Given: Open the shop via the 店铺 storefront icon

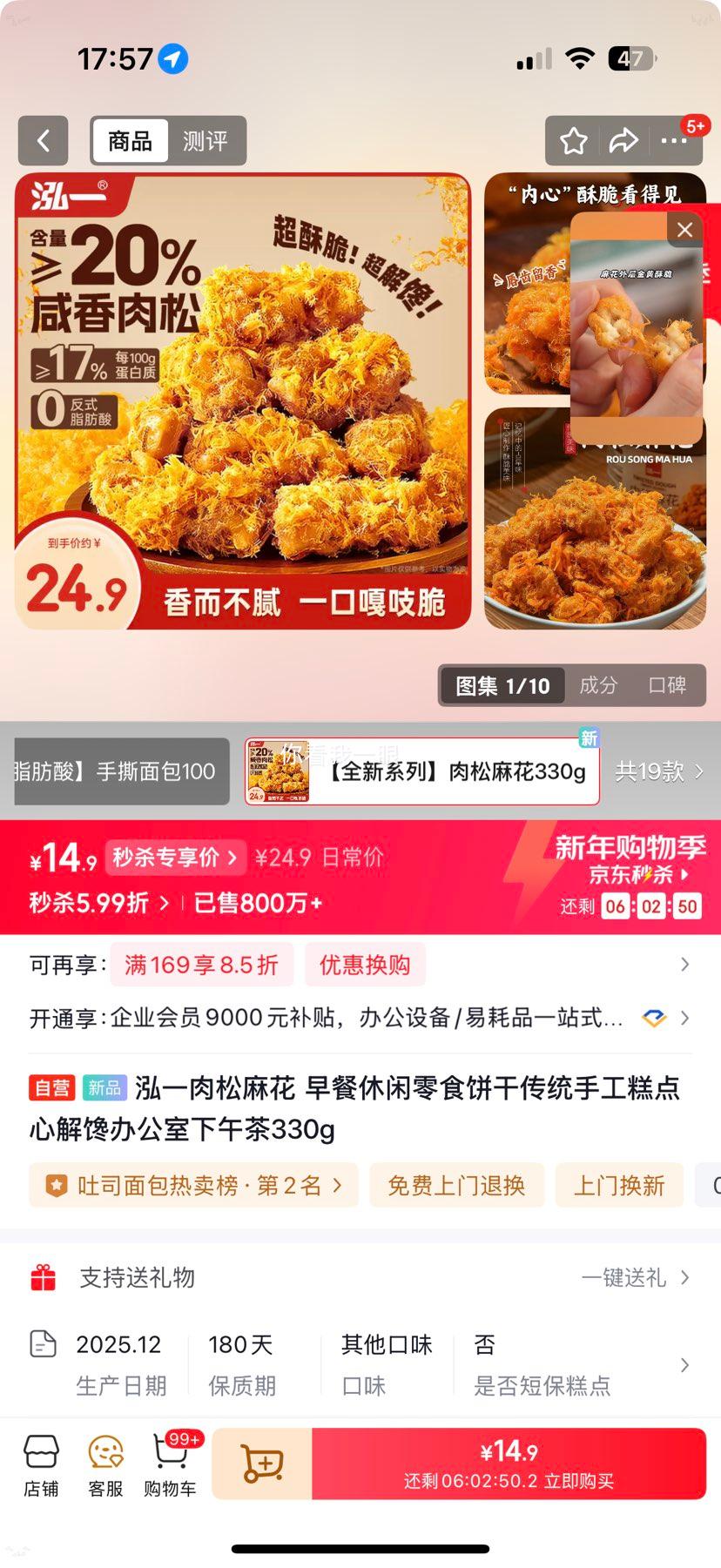Looking at the screenshot, I should click(42, 1464).
